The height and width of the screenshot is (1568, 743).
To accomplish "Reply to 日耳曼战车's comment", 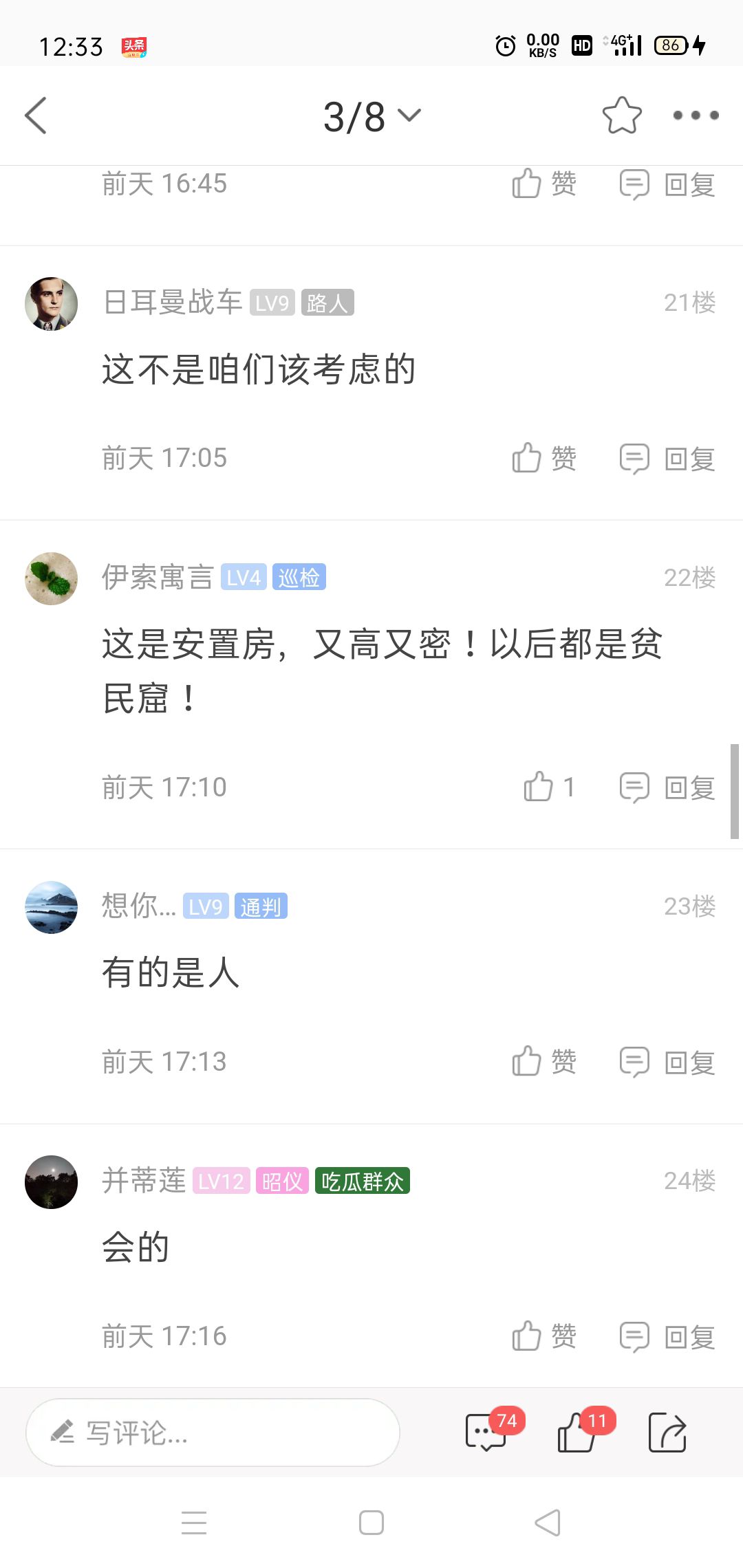I will tap(667, 458).
